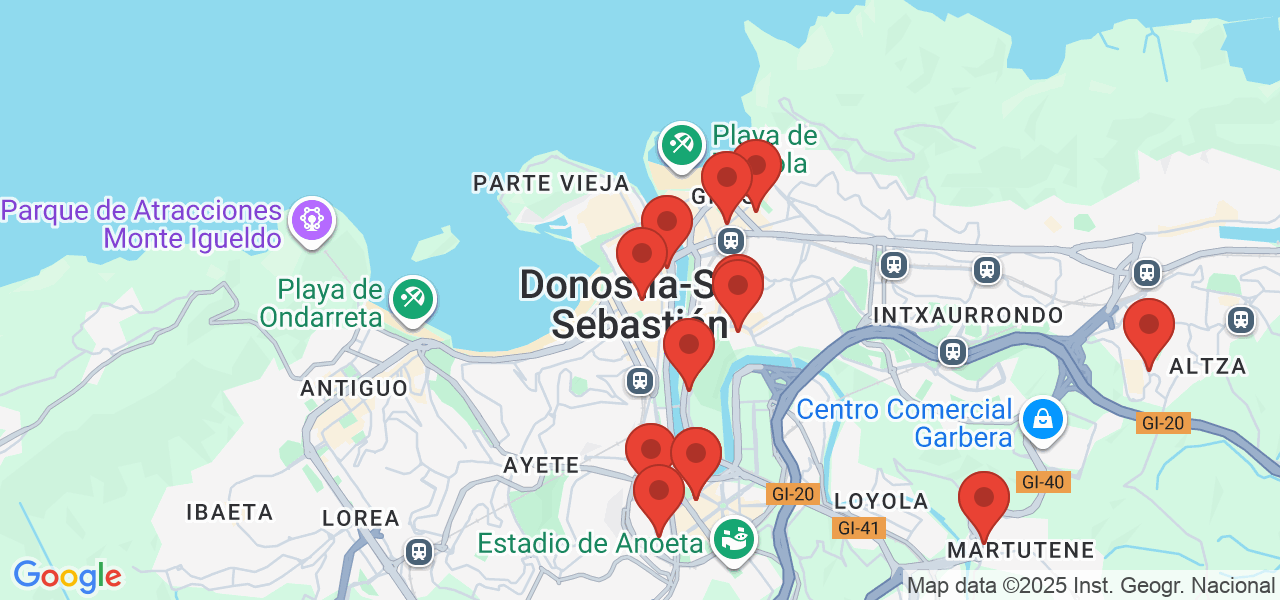The height and width of the screenshot is (600, 1280).
Task: Tap the Playa de Ondarreta beach marker
Action: tap(412, 297)
